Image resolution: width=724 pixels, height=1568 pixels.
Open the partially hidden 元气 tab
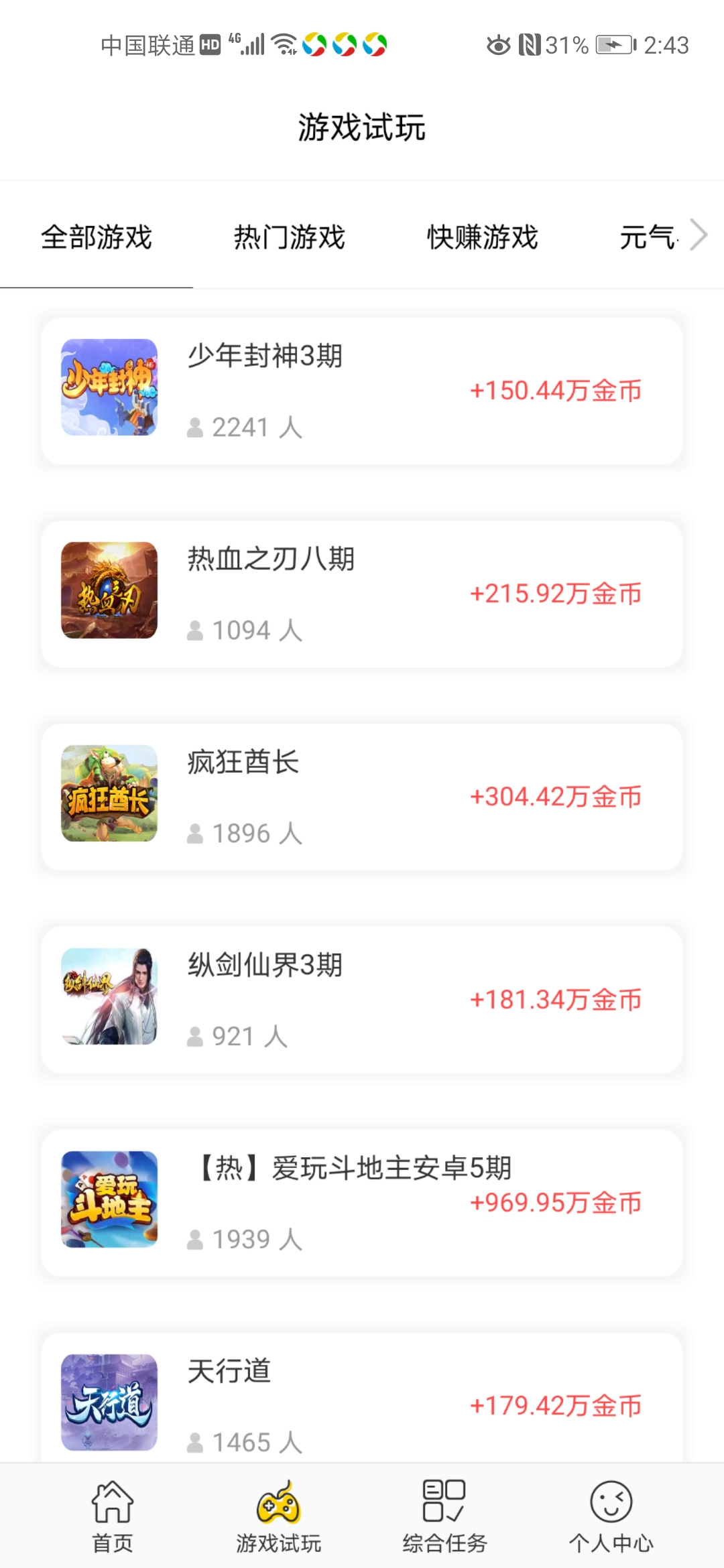pyautogui.click(x=648, y=237)
